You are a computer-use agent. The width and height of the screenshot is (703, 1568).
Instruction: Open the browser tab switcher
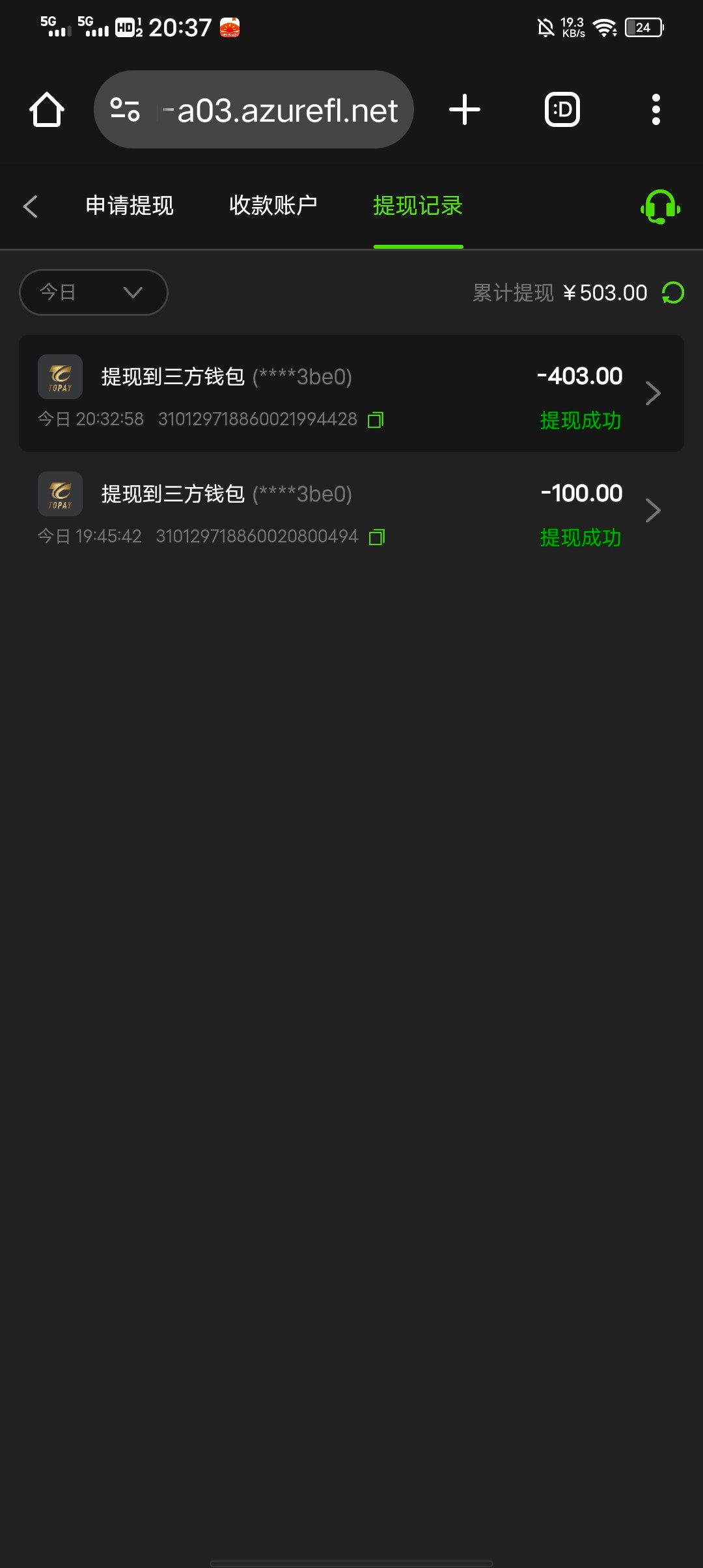pos(562,109)
